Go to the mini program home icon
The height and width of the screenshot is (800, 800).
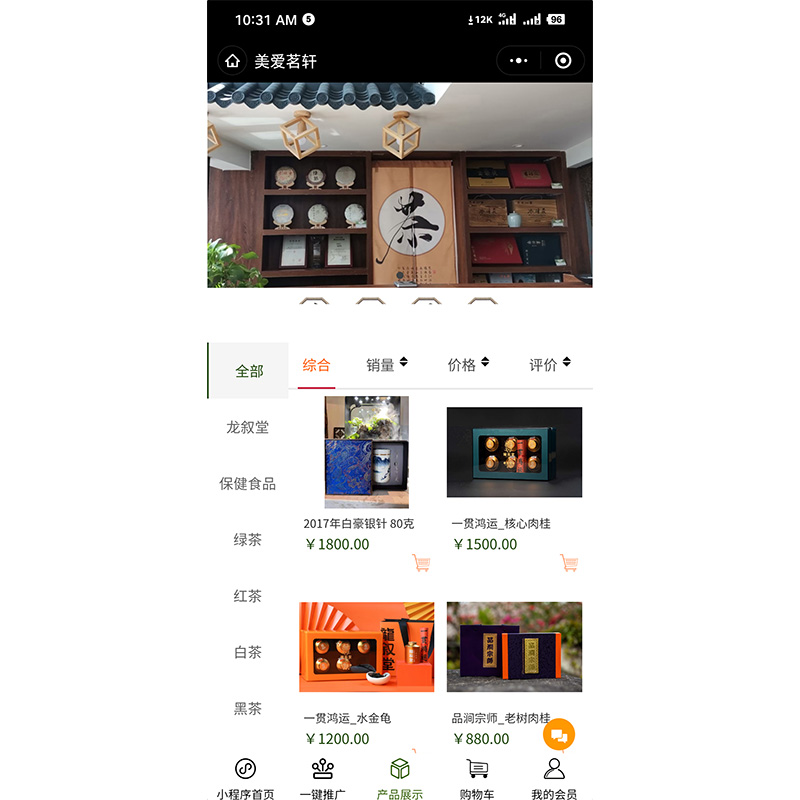click(x=232, y=61)
